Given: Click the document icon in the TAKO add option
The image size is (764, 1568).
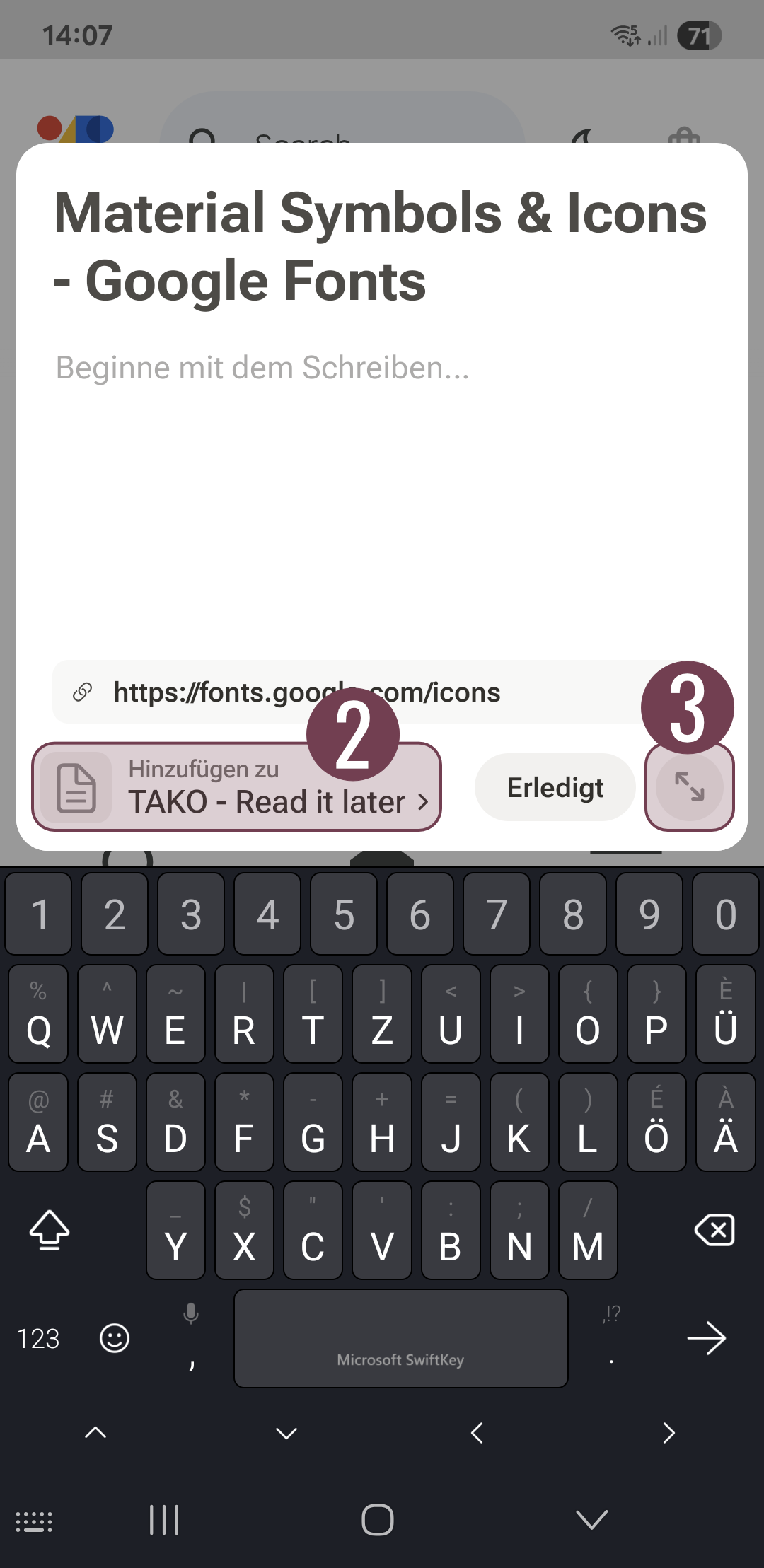Looking at the screenshot, I should tap(76, 786).
